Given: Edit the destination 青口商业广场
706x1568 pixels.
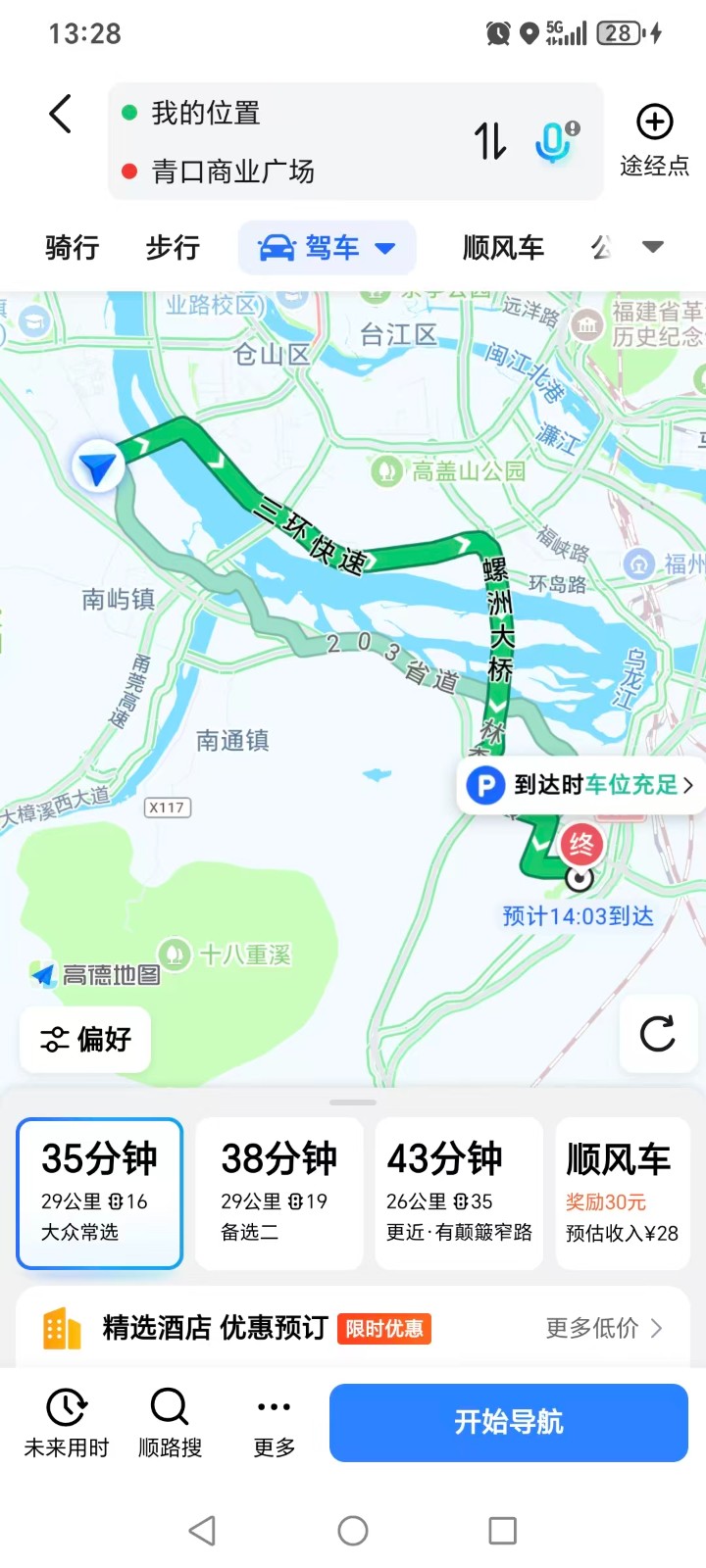Looking at the screenshot, I should pos(233,171).
